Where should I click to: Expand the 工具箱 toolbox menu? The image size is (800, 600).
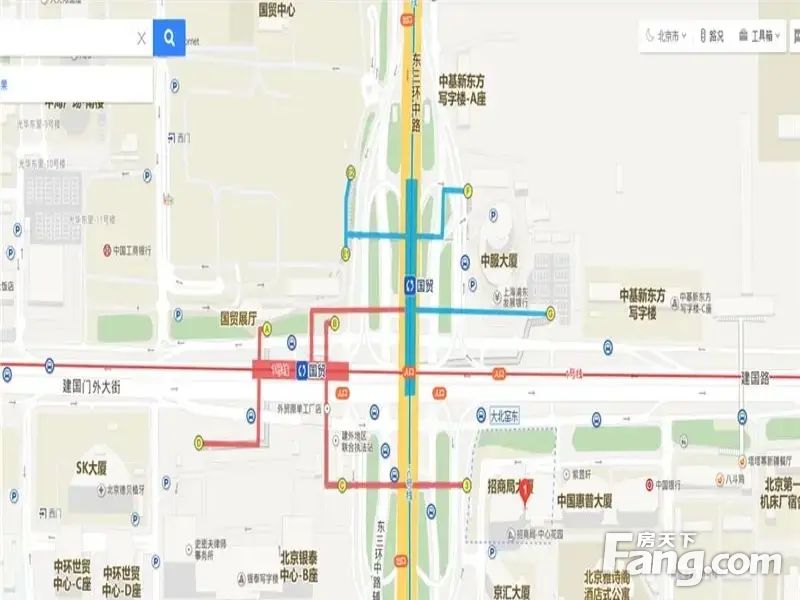pos(760,36)
